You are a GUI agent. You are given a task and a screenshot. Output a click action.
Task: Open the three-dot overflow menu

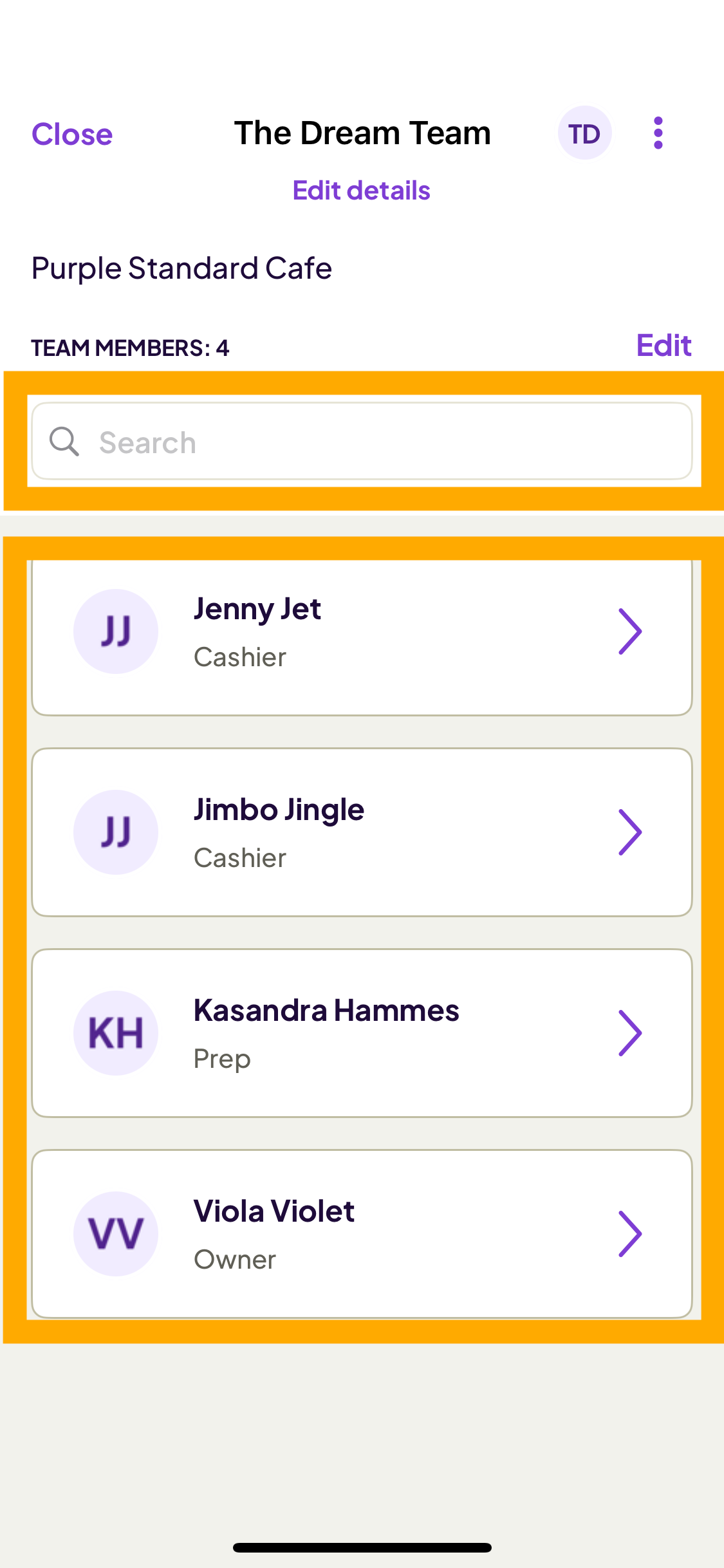coord(658,133)
